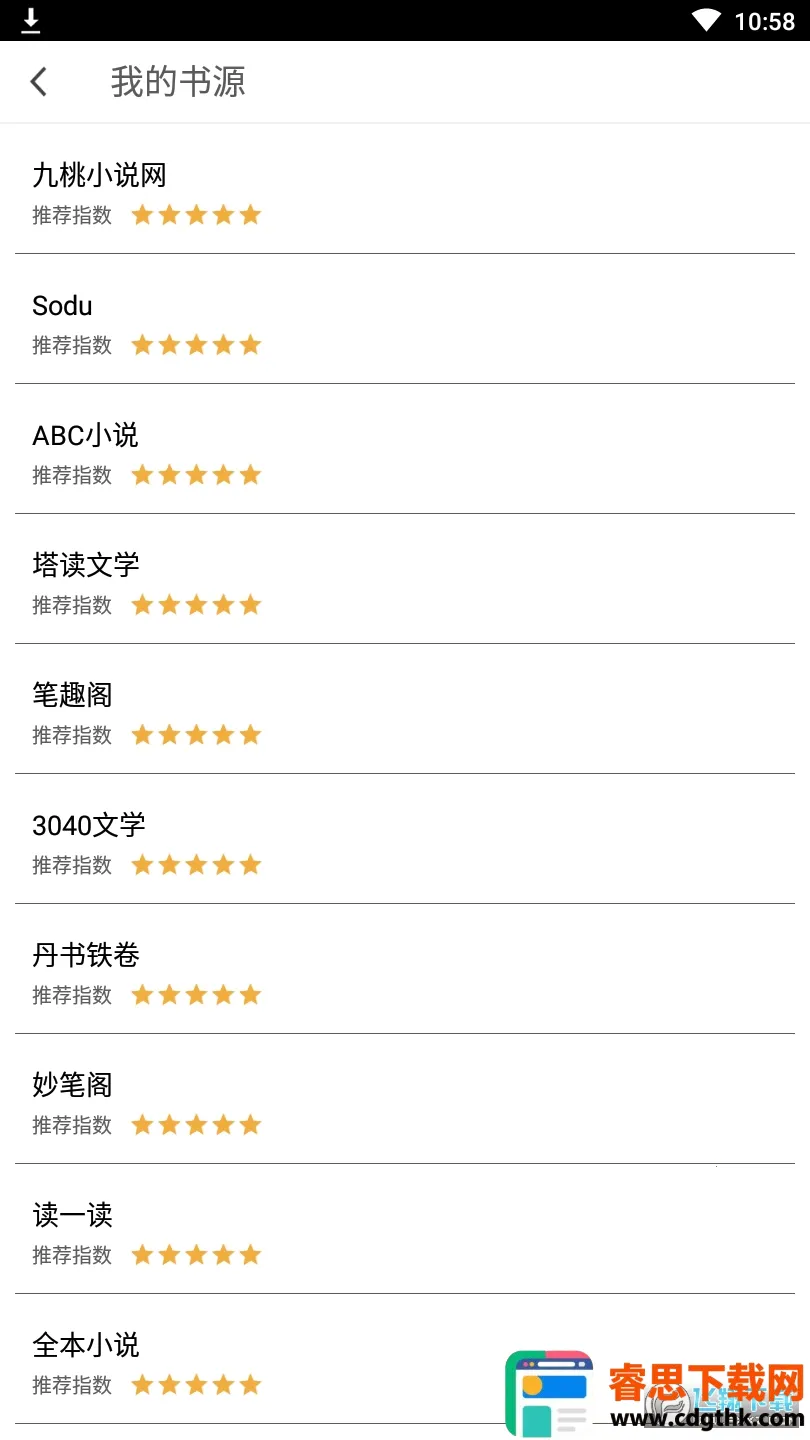
Task: Go back from 我的书源 page
Action: click(x=39, y=82)
